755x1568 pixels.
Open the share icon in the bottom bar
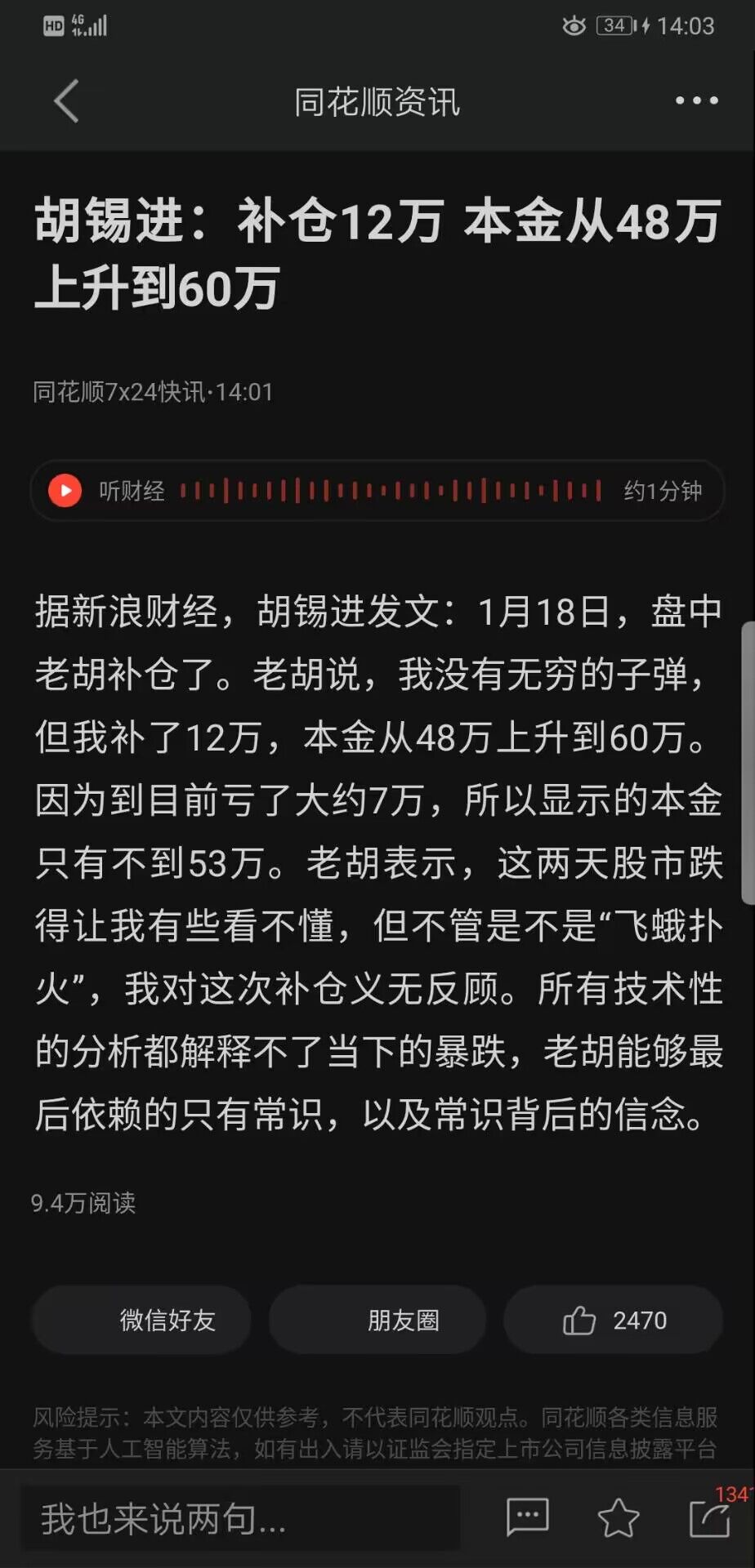coord(709,1518)
